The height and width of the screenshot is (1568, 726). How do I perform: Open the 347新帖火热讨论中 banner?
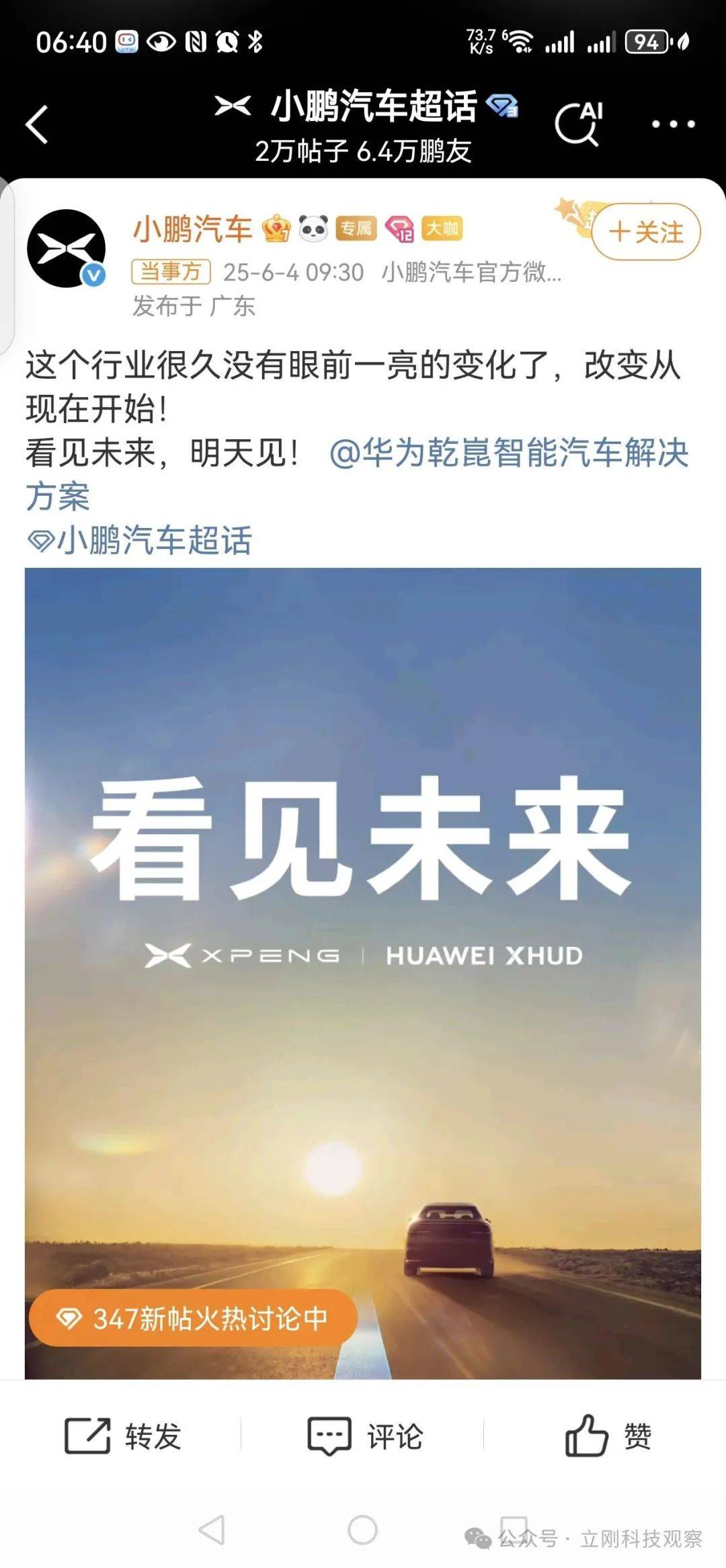point(193,1318)
